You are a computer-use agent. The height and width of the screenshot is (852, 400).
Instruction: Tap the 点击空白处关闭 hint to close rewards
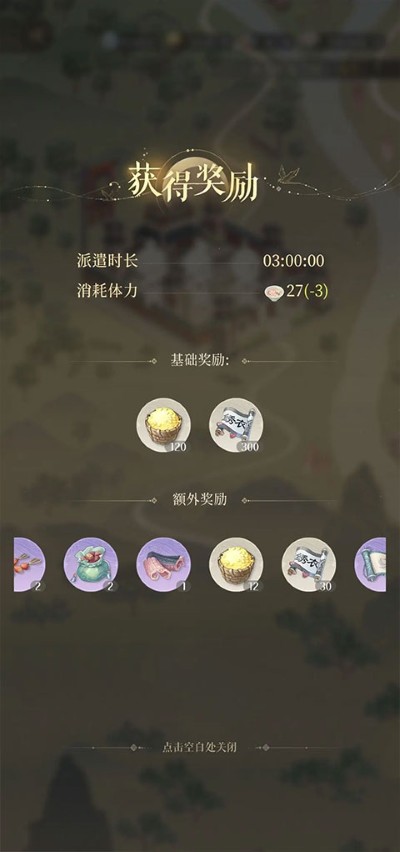pyautogui.click(x=199, y=747)
